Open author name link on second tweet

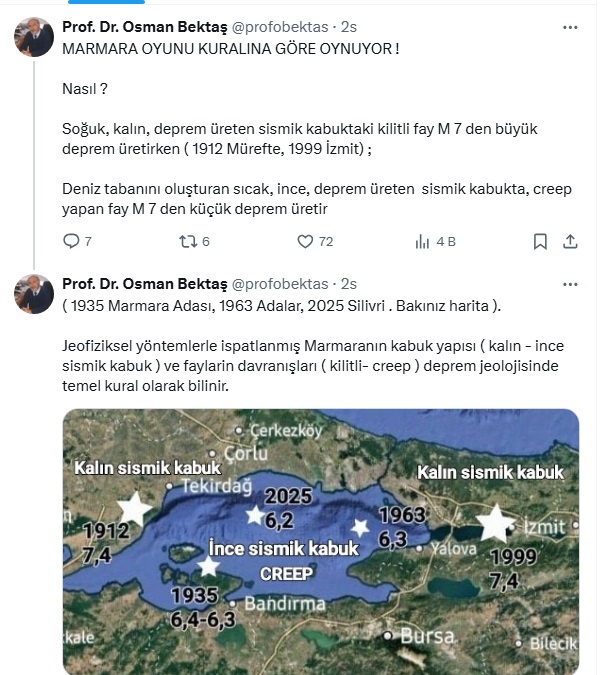[x=144, y=283]
